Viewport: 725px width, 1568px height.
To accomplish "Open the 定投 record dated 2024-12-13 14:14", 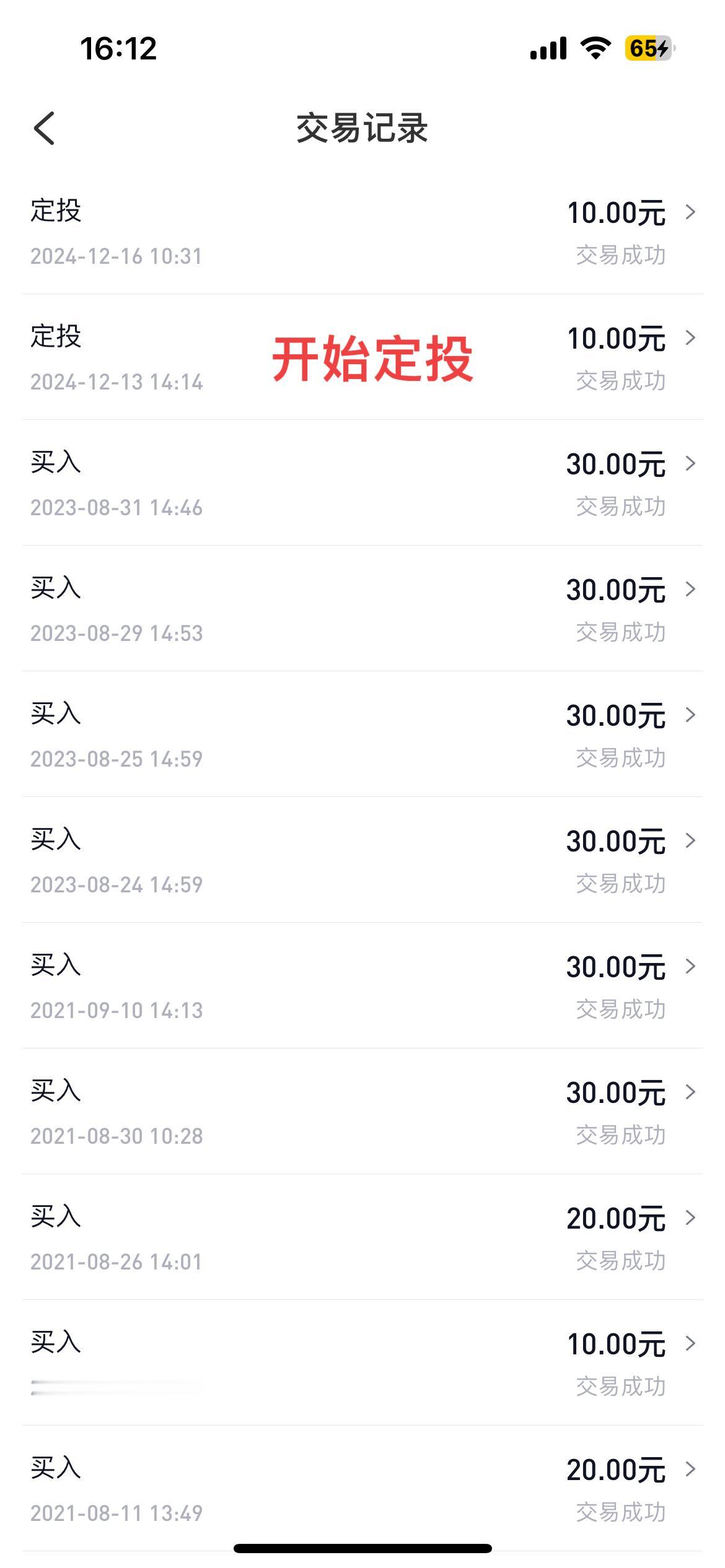I will point(362,357).
